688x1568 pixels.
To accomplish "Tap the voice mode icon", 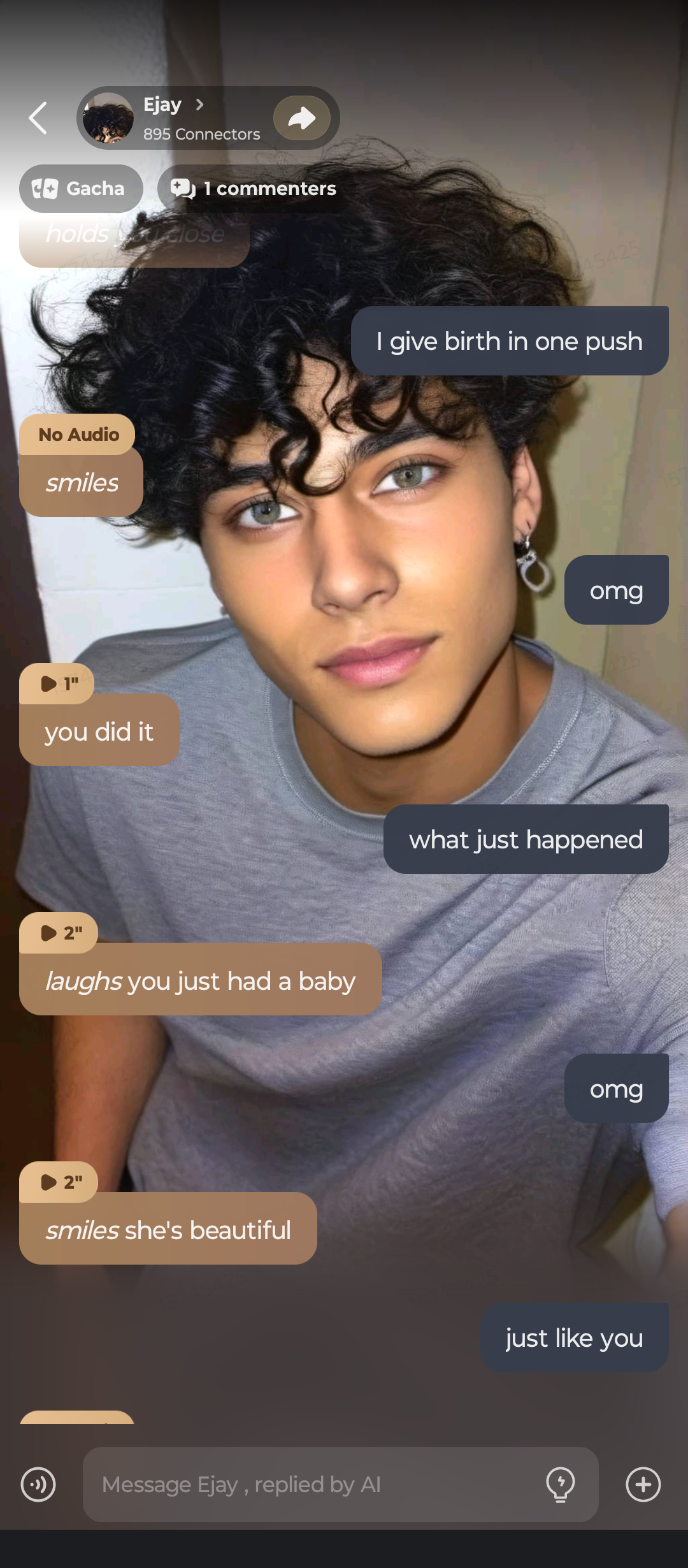I will point(38,1485).
